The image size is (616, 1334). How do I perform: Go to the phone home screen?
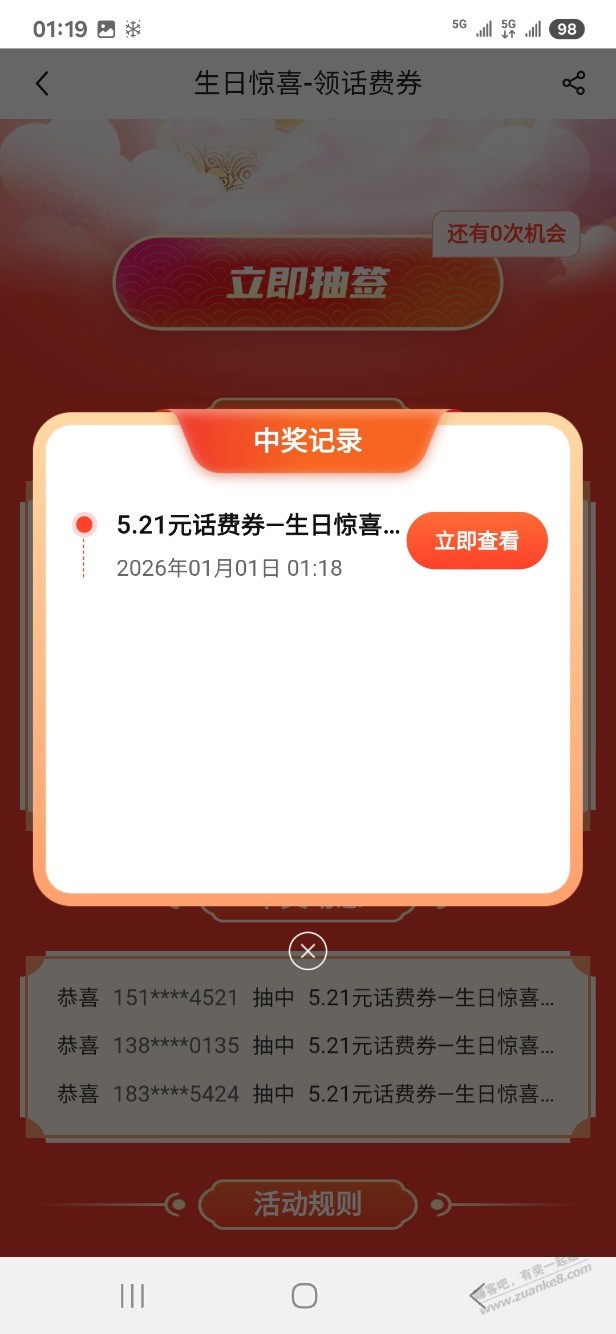point(305,1296)
